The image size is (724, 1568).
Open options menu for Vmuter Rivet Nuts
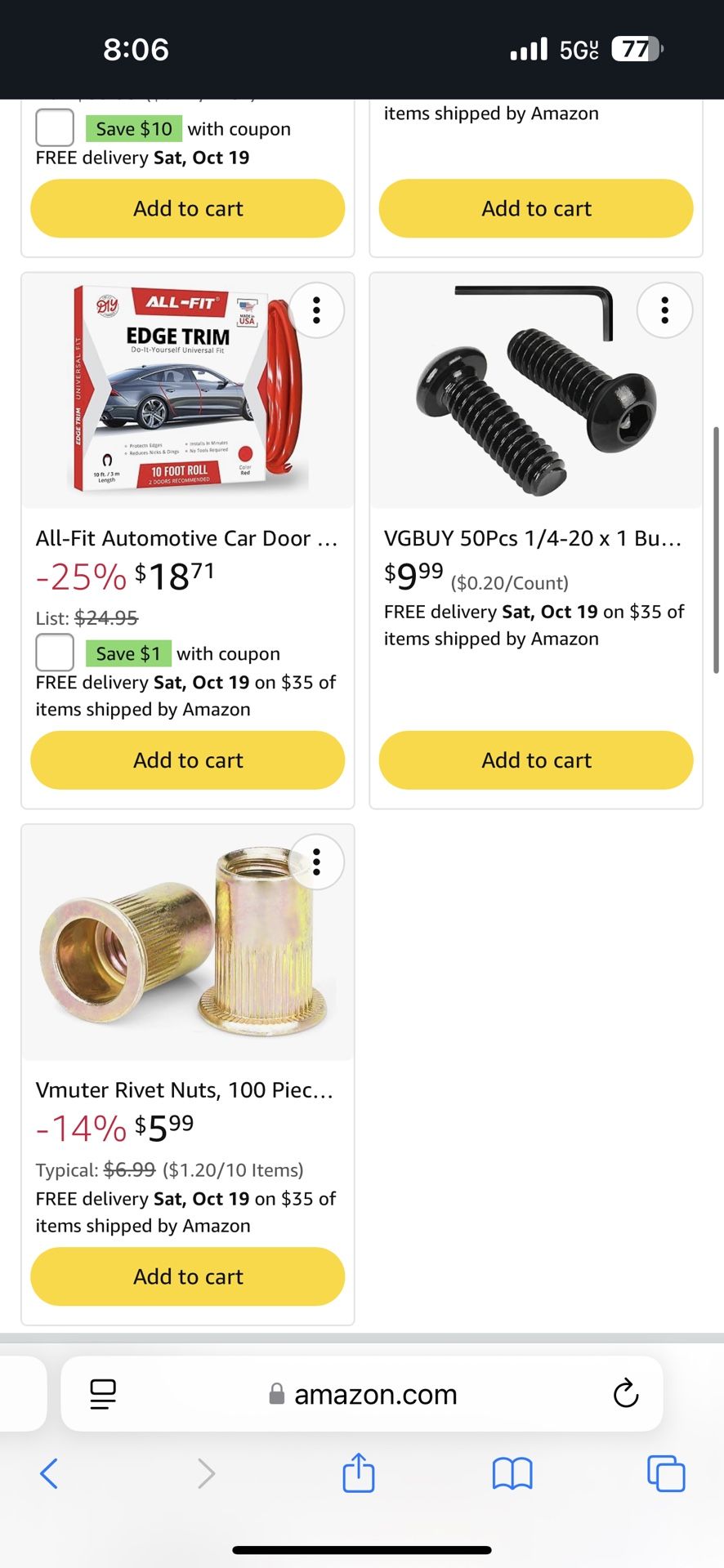tap(316, 862)
